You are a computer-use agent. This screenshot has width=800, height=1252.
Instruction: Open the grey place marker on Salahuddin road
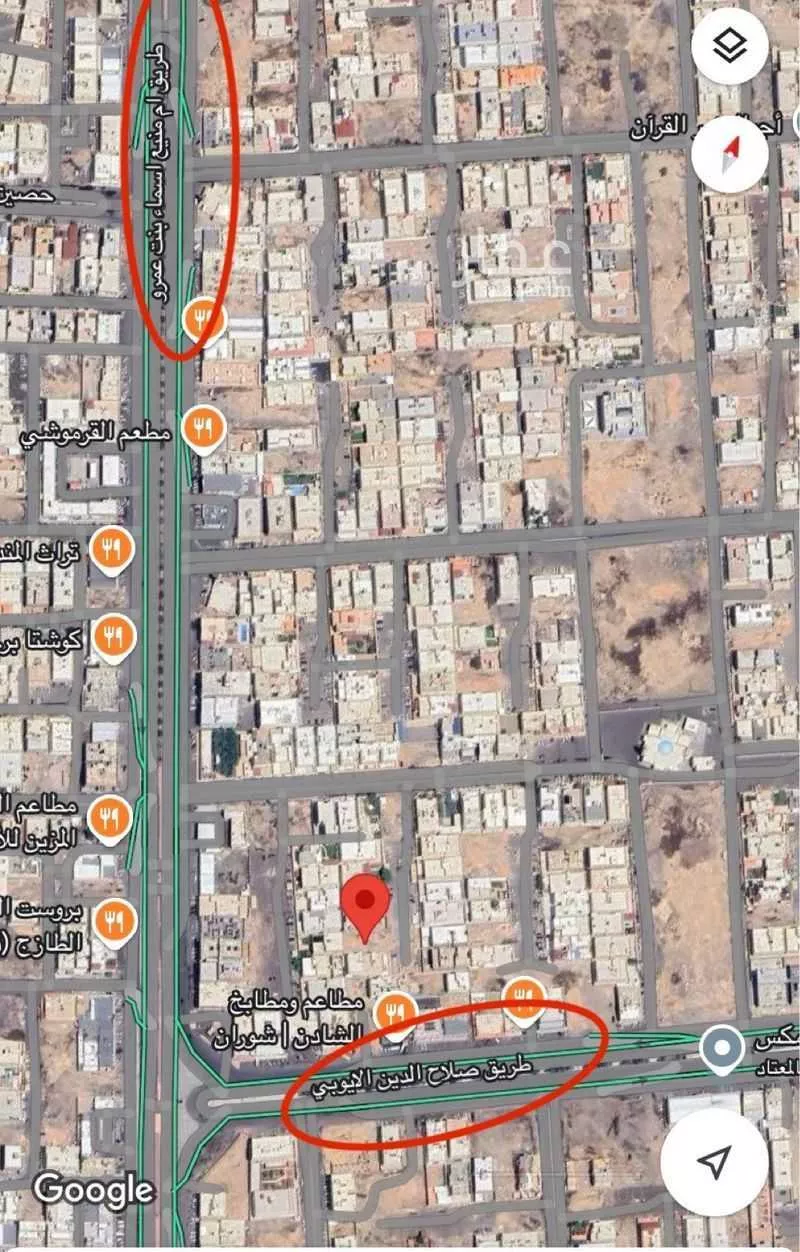click(719, 1050)
